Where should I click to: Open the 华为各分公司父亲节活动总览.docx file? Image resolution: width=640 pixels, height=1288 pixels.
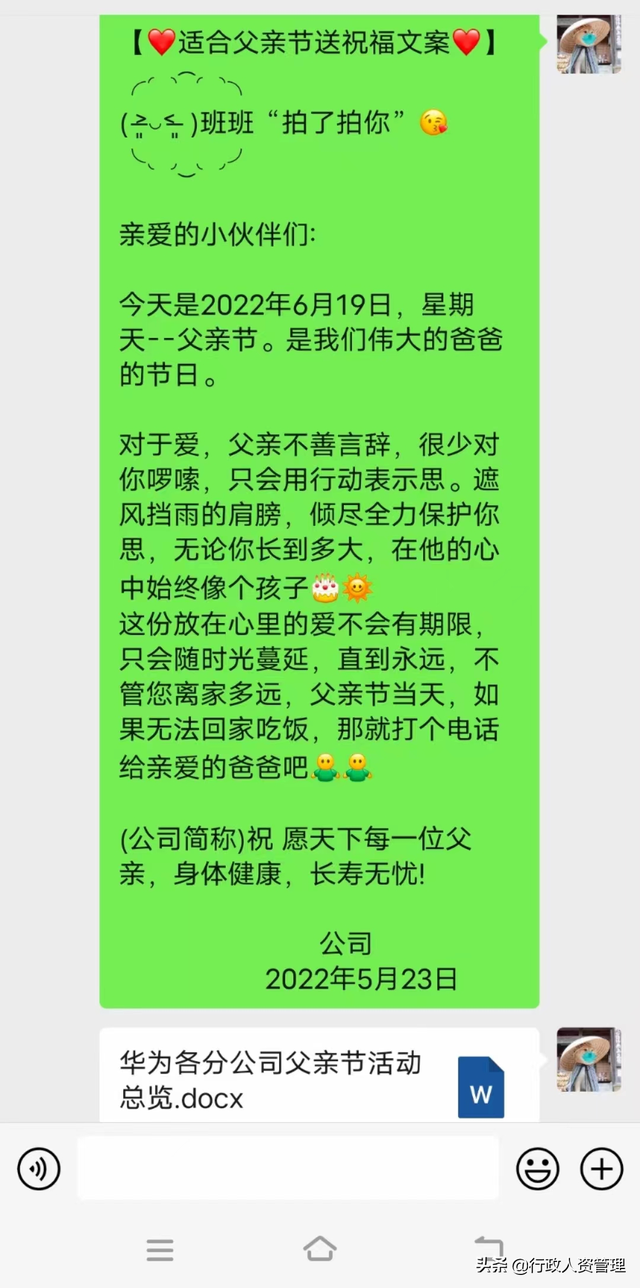tap(318, 1078)
